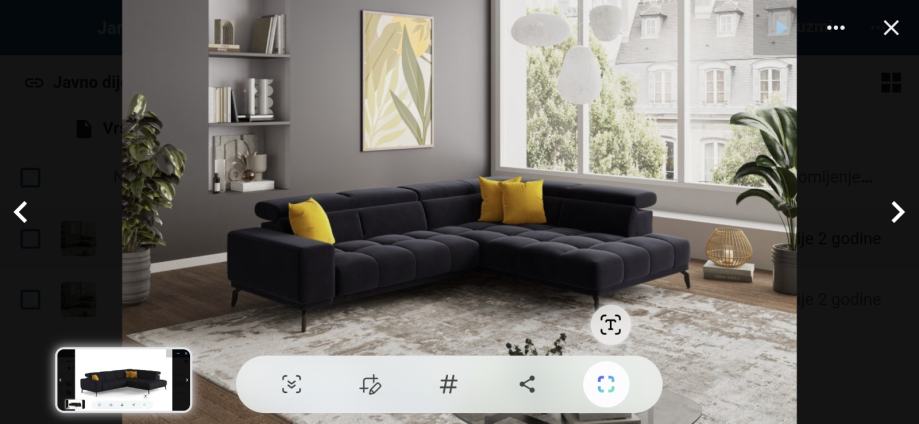Crop and edit the screenshot
This screenshot has height=424, width=919.
[x=370, y=385]
